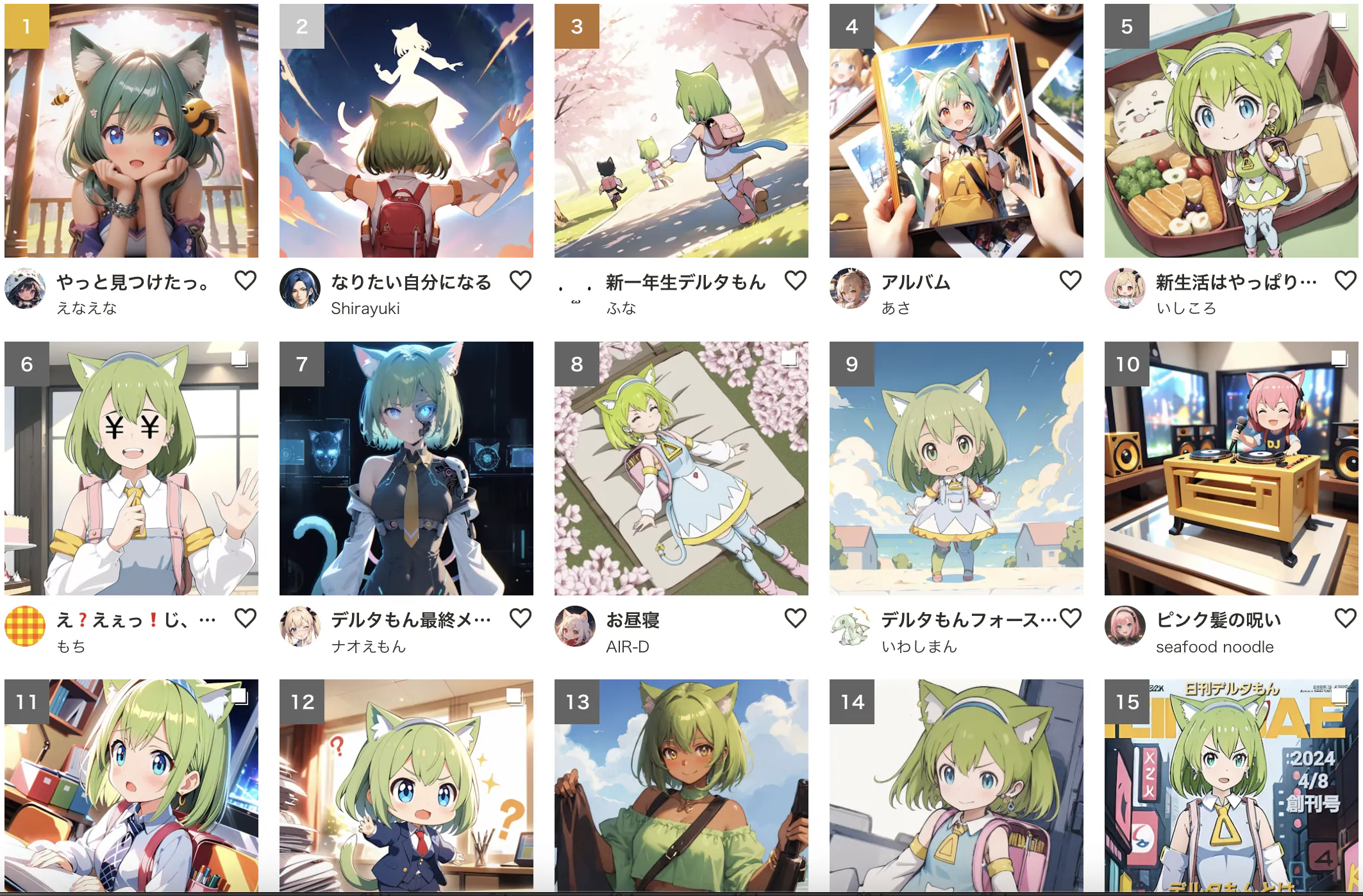Open the rank 5 artwork 新生活はやっぱり
Screen dimensions: 1363x896
[x=1231, y=131]
